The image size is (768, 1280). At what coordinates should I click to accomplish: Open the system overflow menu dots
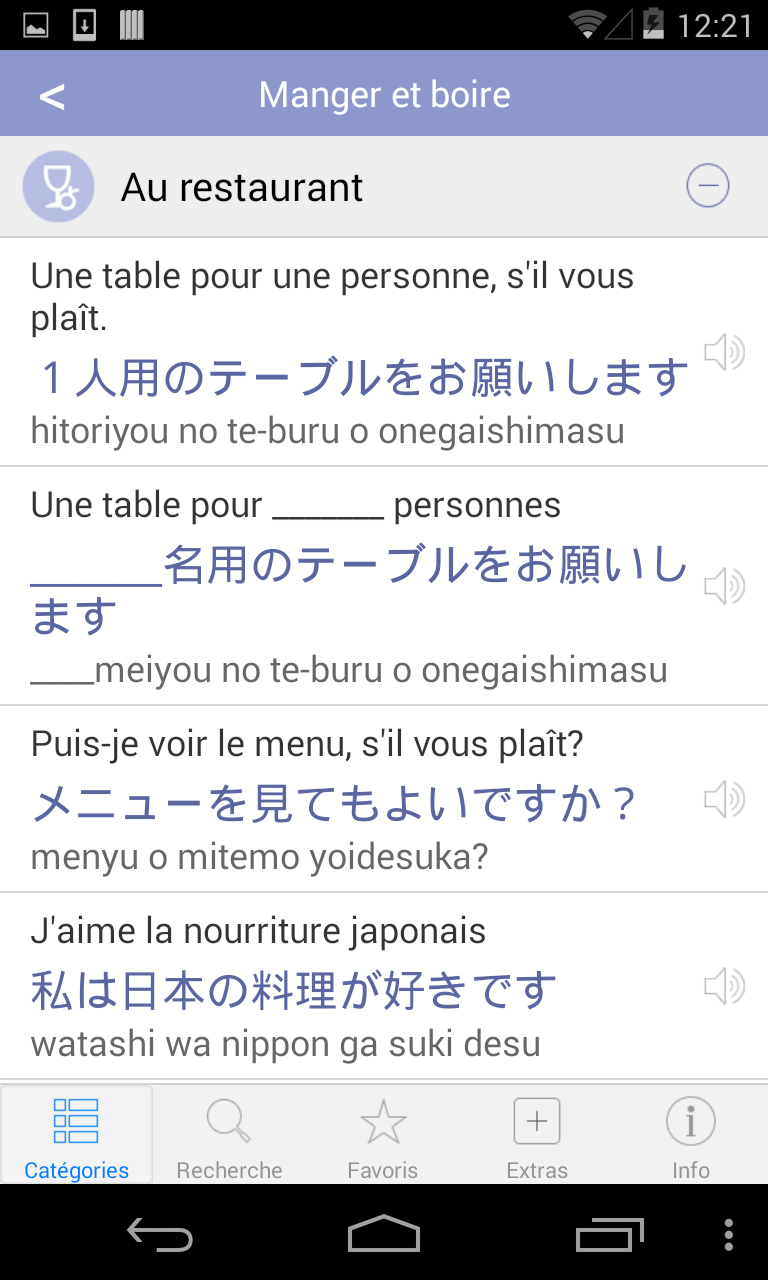[x=728, y=1234]
